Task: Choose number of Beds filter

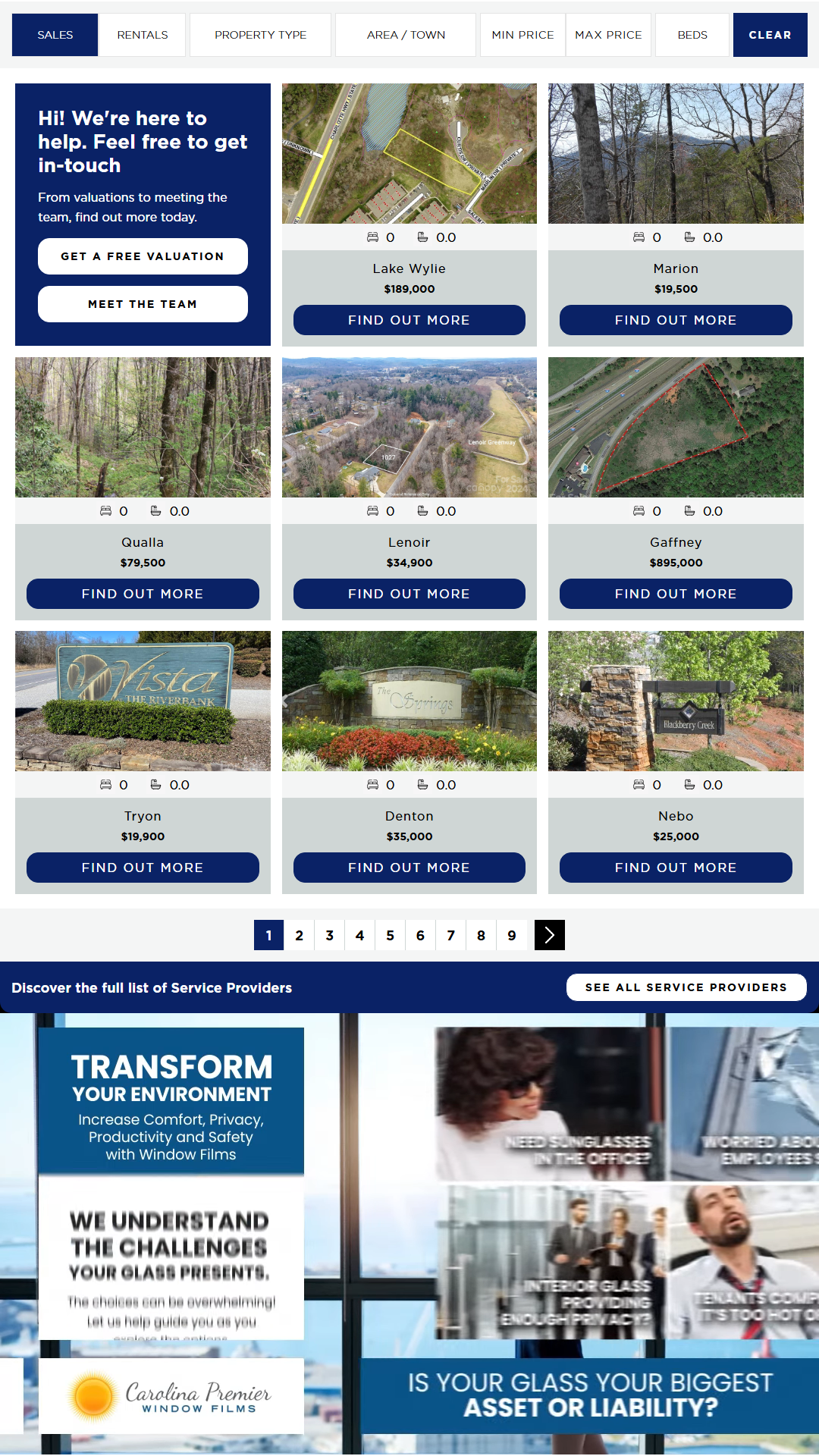Action: tap(692, 35)
